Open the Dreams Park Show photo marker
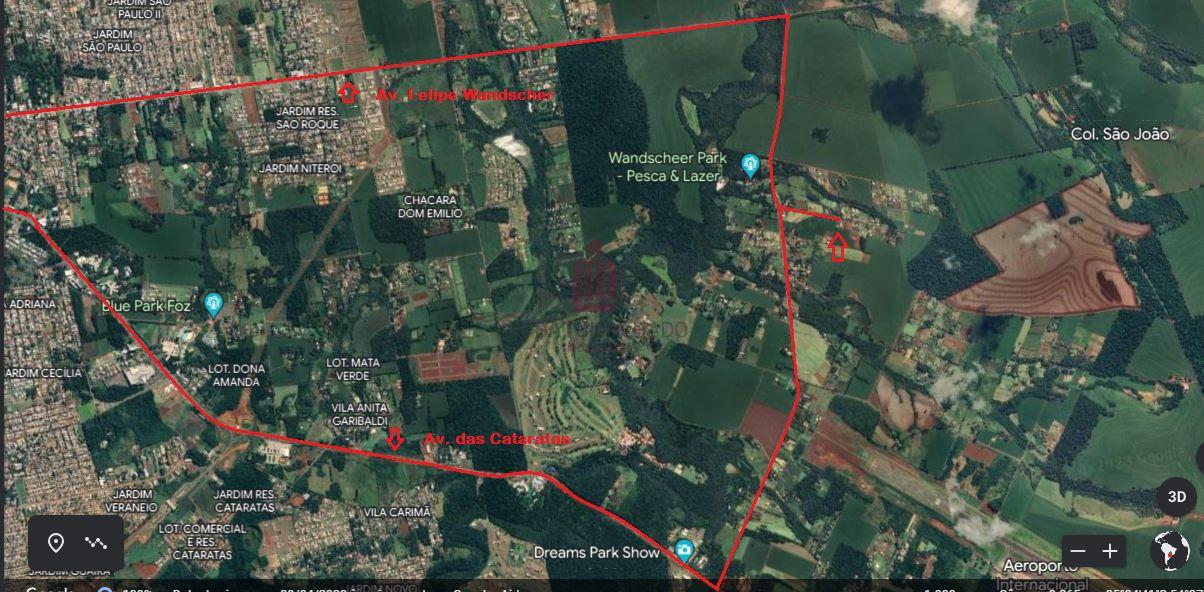 tap(683, 550)
